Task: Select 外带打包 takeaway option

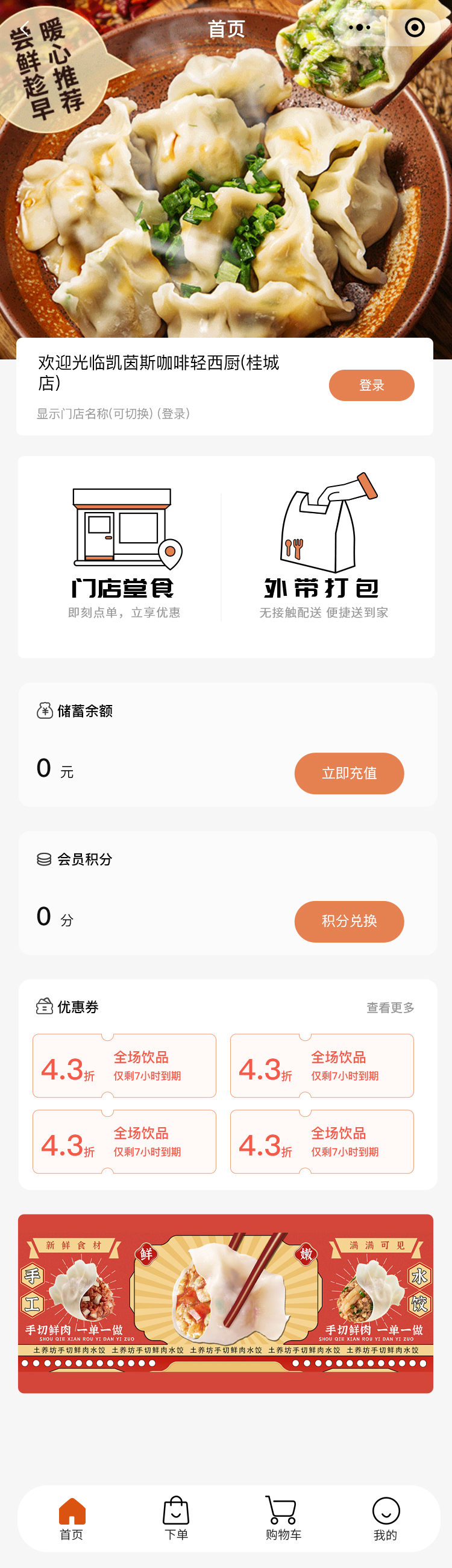Action: tap(324, 554)
